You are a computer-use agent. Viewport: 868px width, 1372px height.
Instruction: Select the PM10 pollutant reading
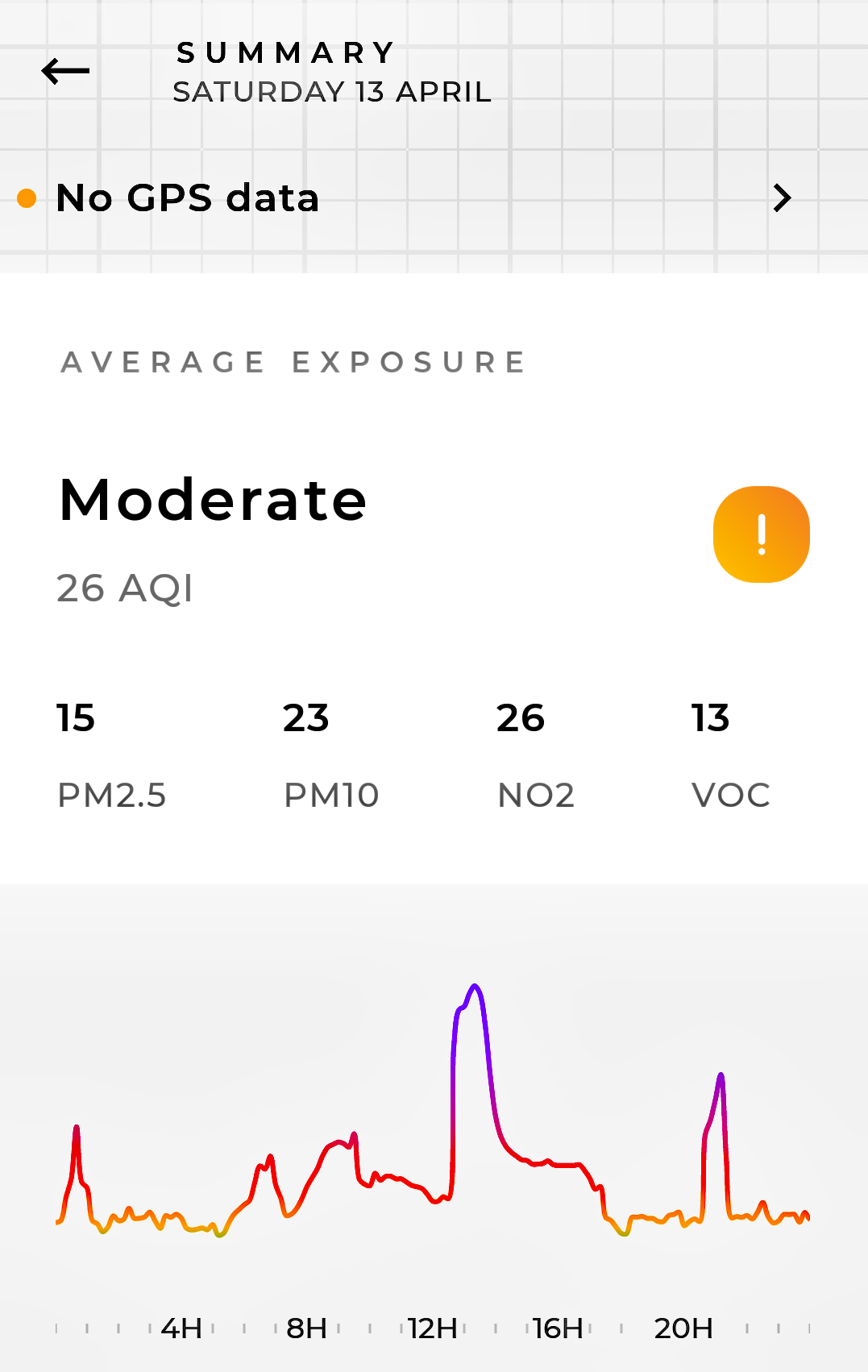tap(330, 755)
